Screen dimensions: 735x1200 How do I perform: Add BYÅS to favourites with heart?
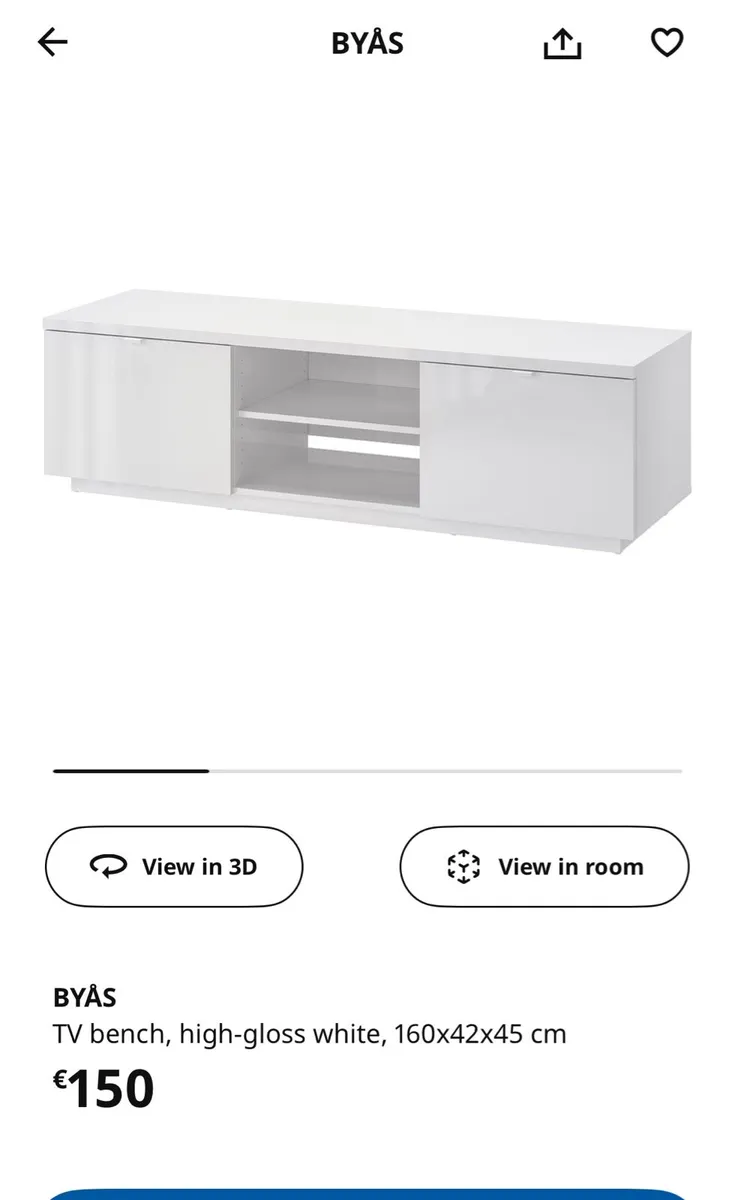pos(667,42)
